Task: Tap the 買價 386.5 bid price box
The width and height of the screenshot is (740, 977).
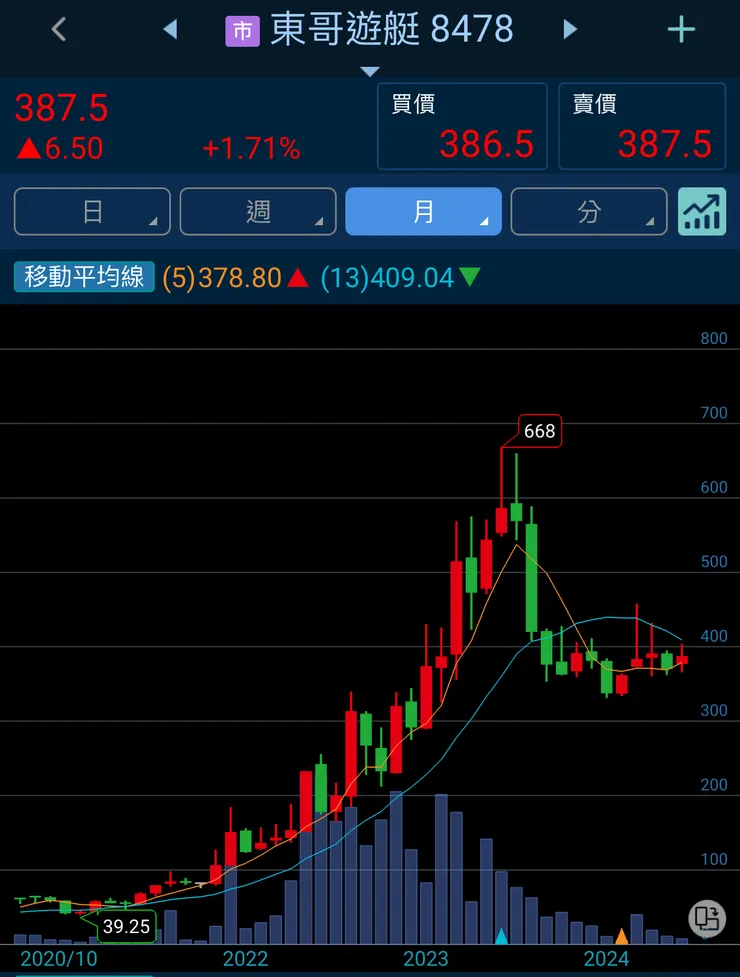Action: [462, 126]
